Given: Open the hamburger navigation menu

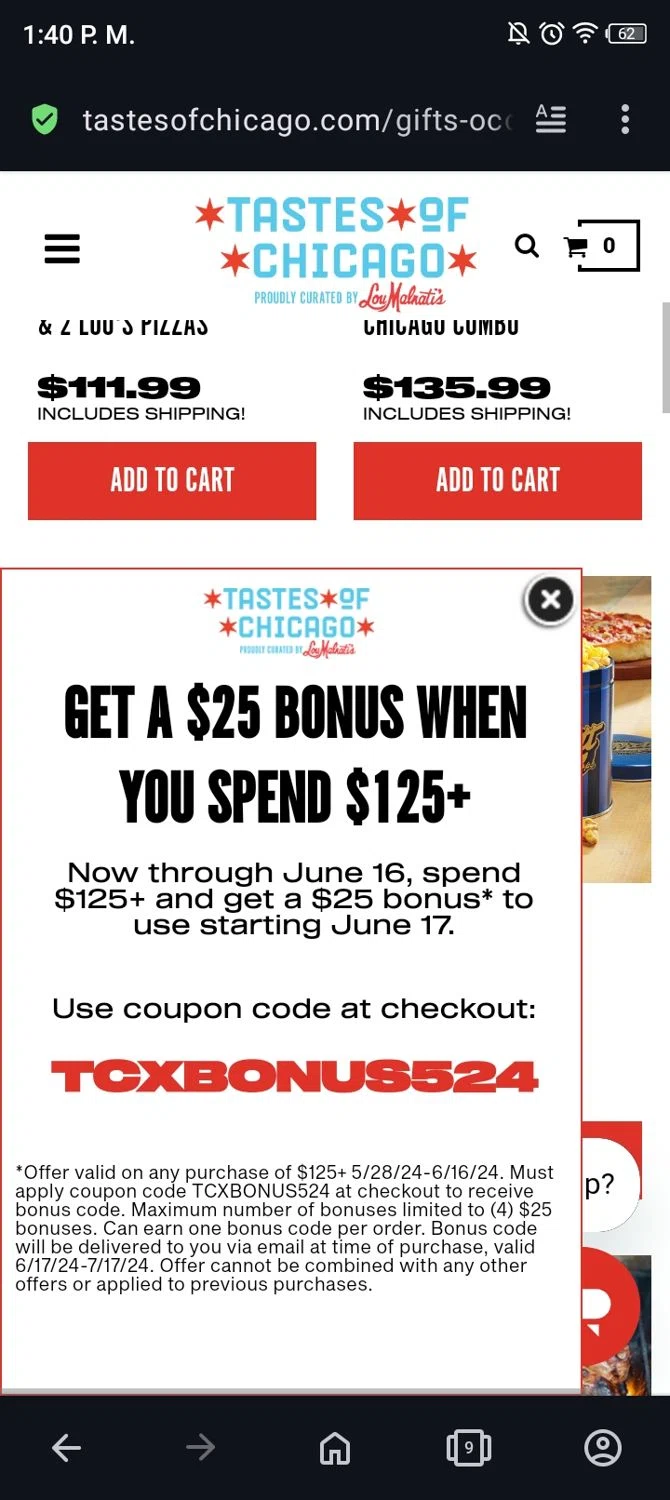Looking at the screenshot, I should (62, 248).
